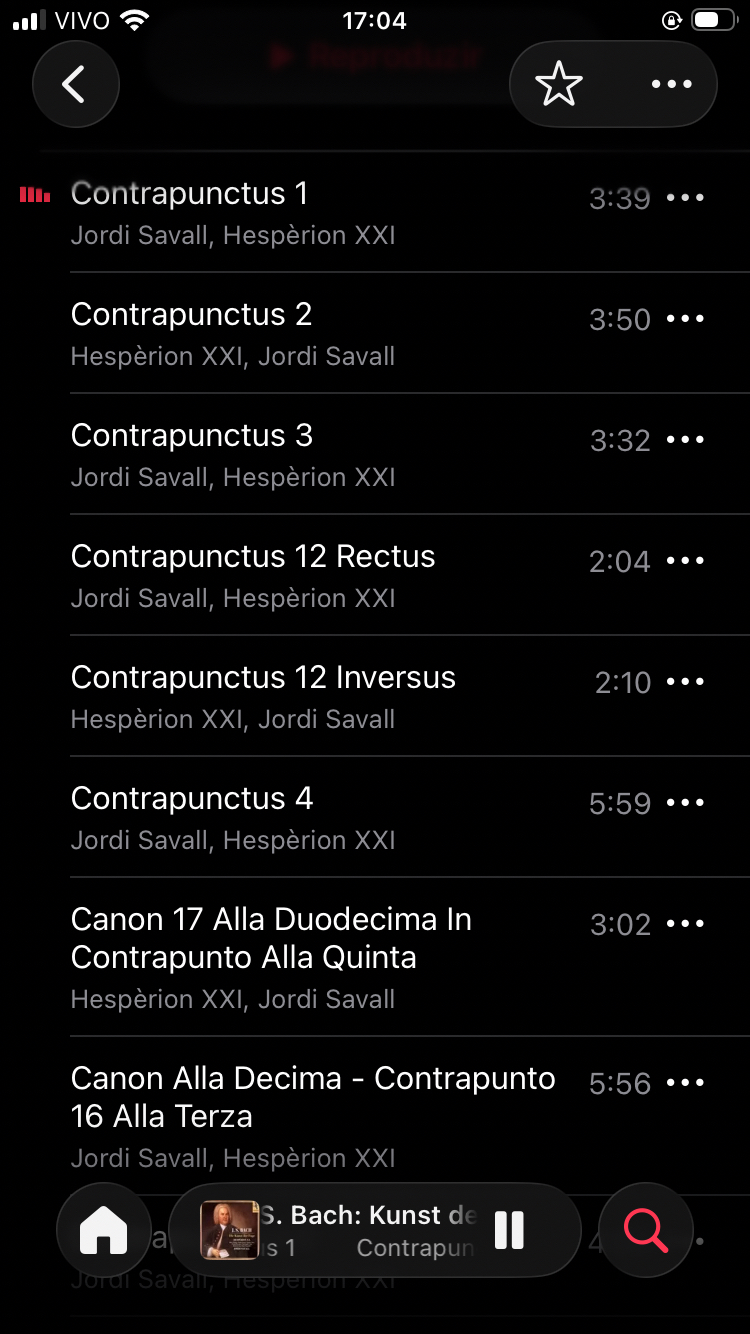Play Contrapunctus 12 Inversus

click(x=300, y=696)
